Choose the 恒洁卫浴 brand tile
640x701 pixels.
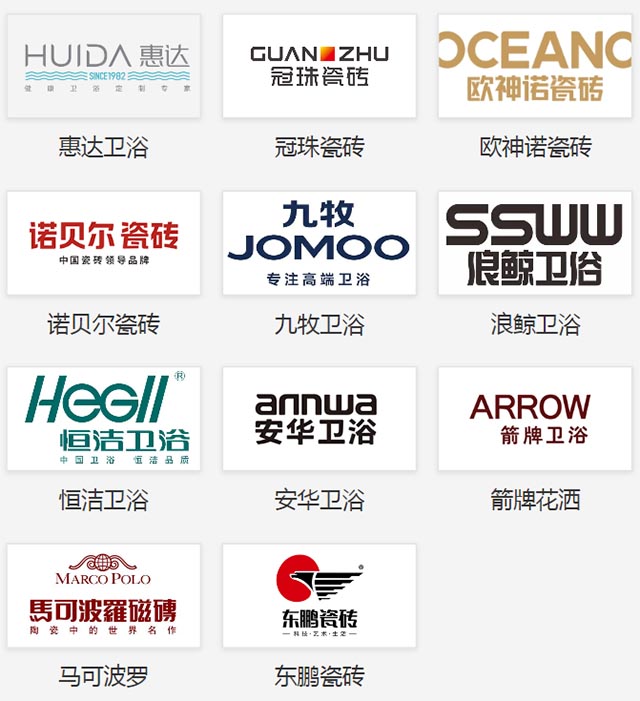(103, 419)
